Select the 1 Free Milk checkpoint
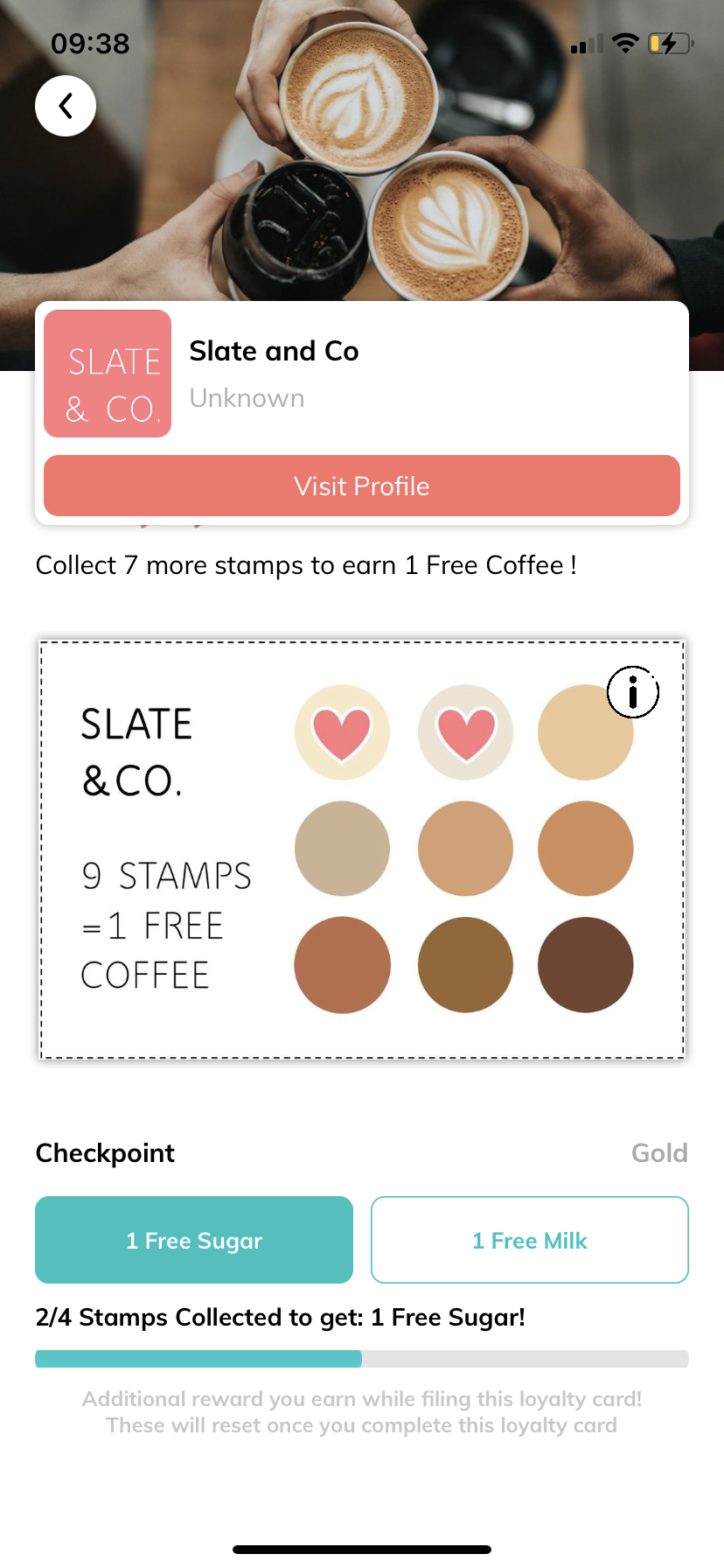 530,1240
